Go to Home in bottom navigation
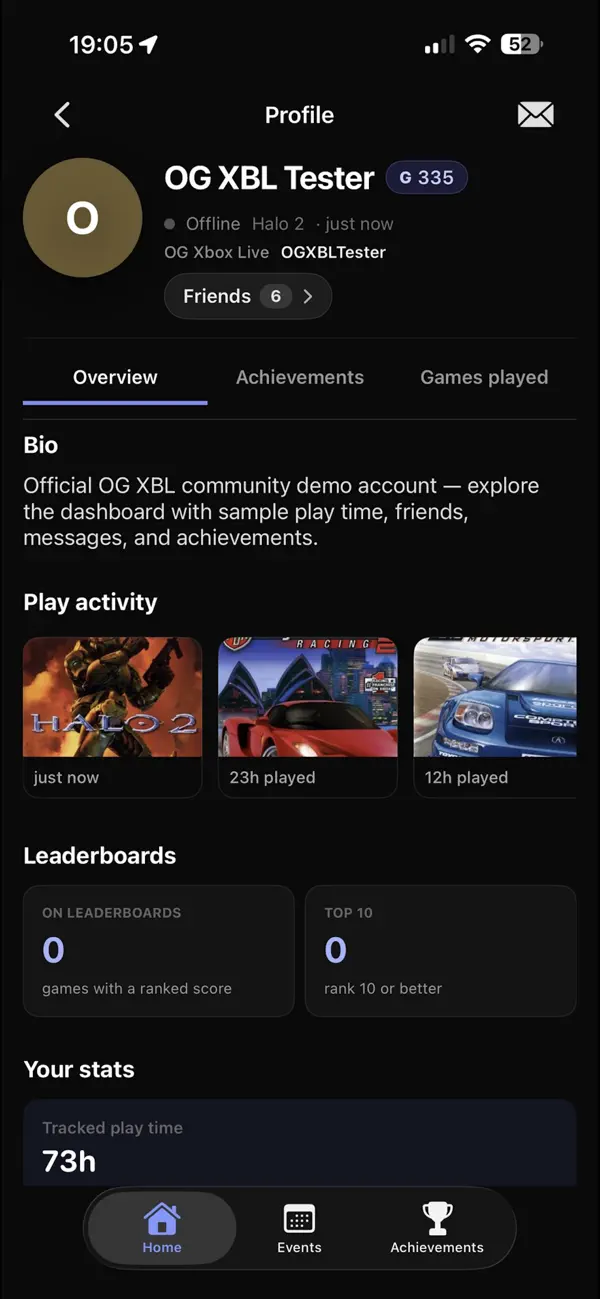Screen dimensions: 600x1299 tap(162, 1229)
